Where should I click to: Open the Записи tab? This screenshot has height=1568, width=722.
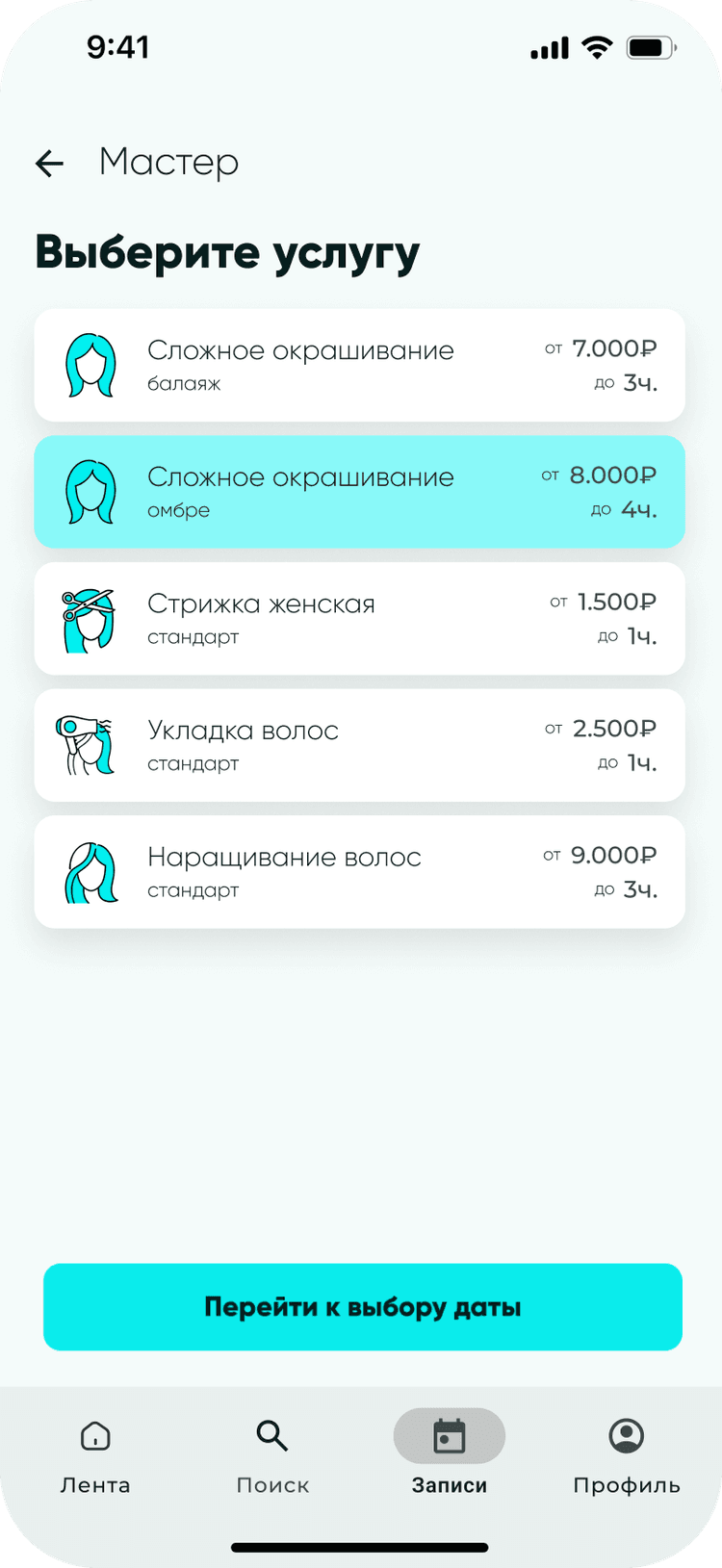[x=450, y=1454]
